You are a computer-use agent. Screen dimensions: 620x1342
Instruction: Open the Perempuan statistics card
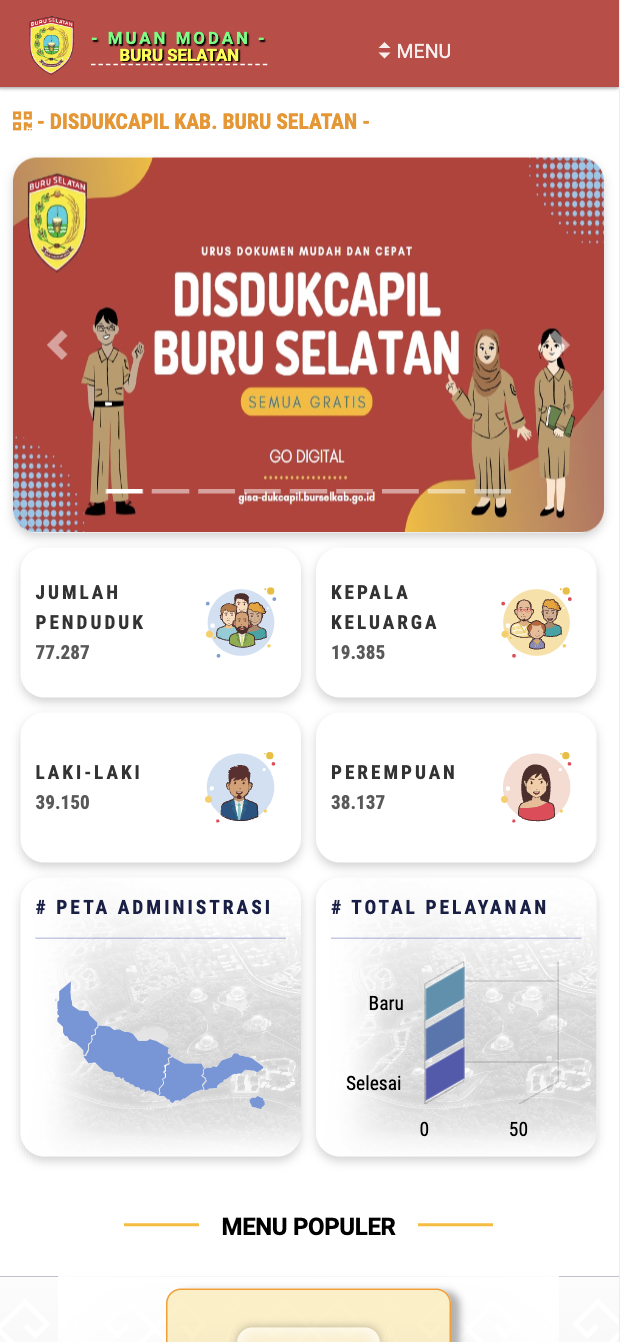pos(456,787)
